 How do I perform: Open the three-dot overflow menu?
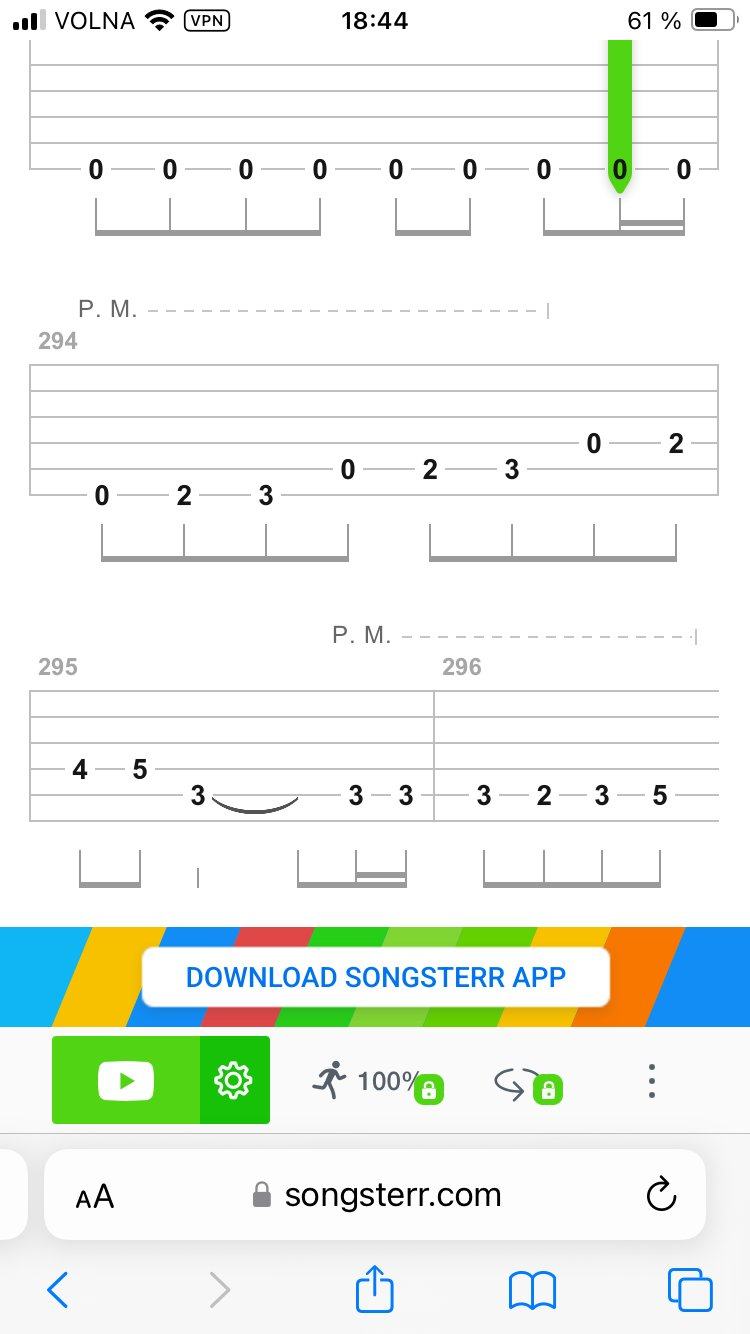point(652,1081)
